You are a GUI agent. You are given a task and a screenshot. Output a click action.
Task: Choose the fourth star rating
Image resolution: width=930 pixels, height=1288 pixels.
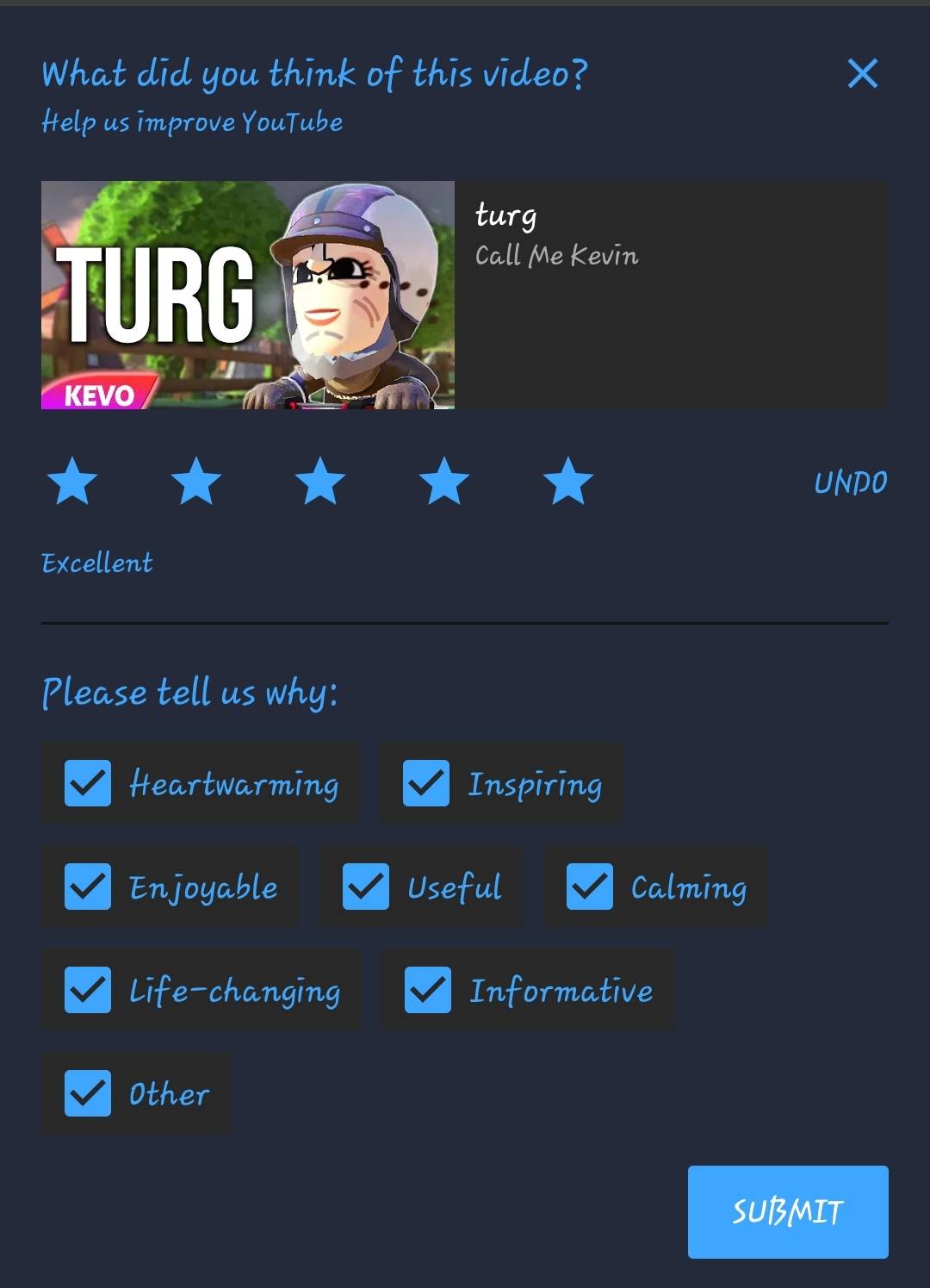pos(444,481)
